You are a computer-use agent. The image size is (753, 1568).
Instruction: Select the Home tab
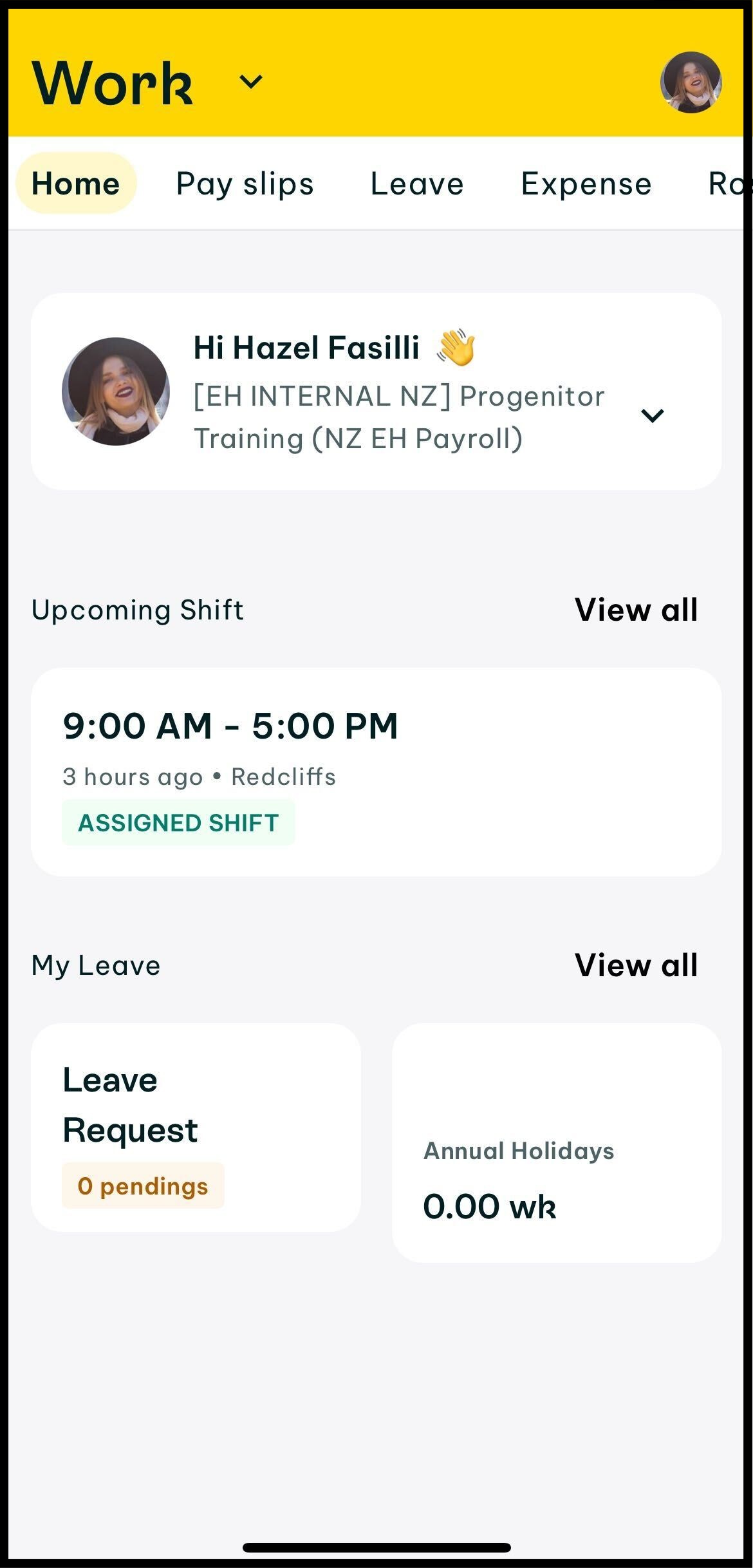tap(76, 184)
